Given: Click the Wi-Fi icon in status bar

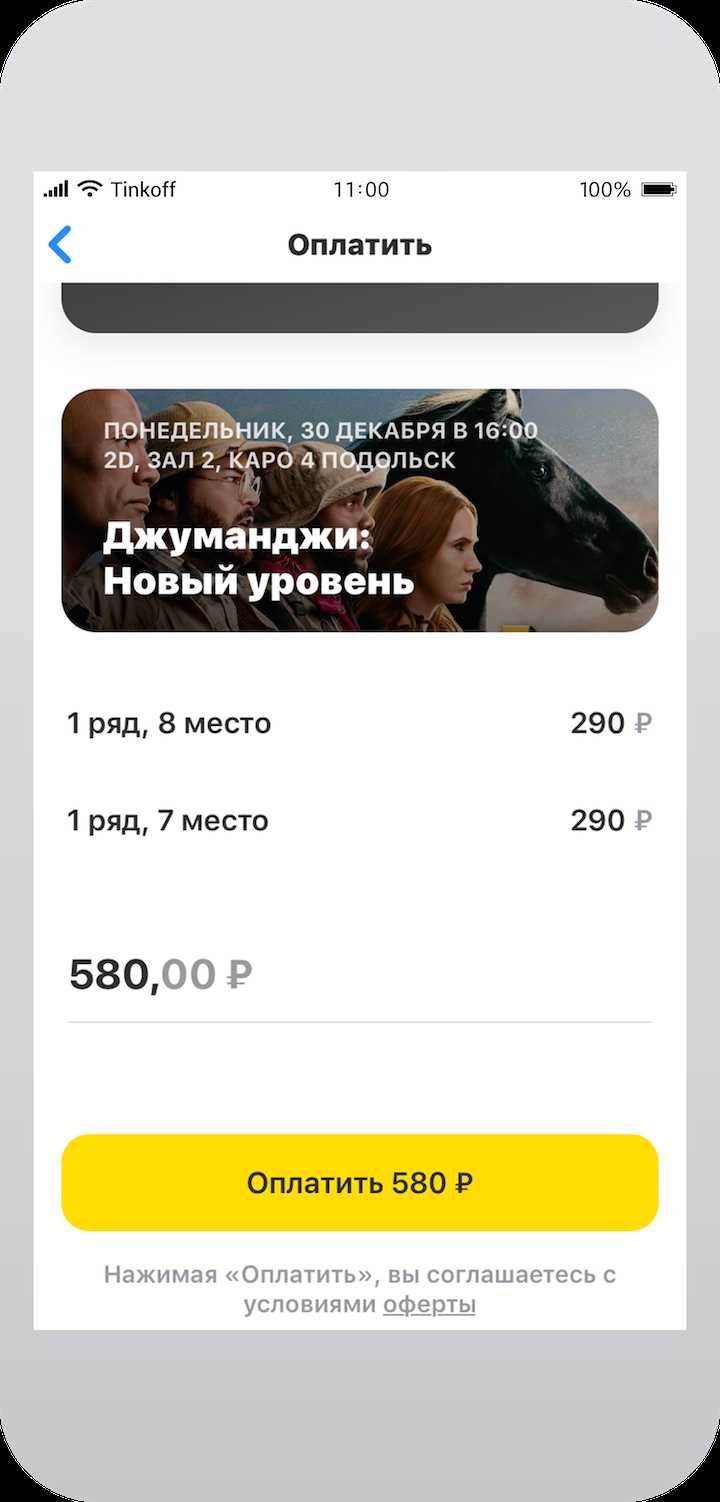Looking at the screenshot, I should point(88,187).
